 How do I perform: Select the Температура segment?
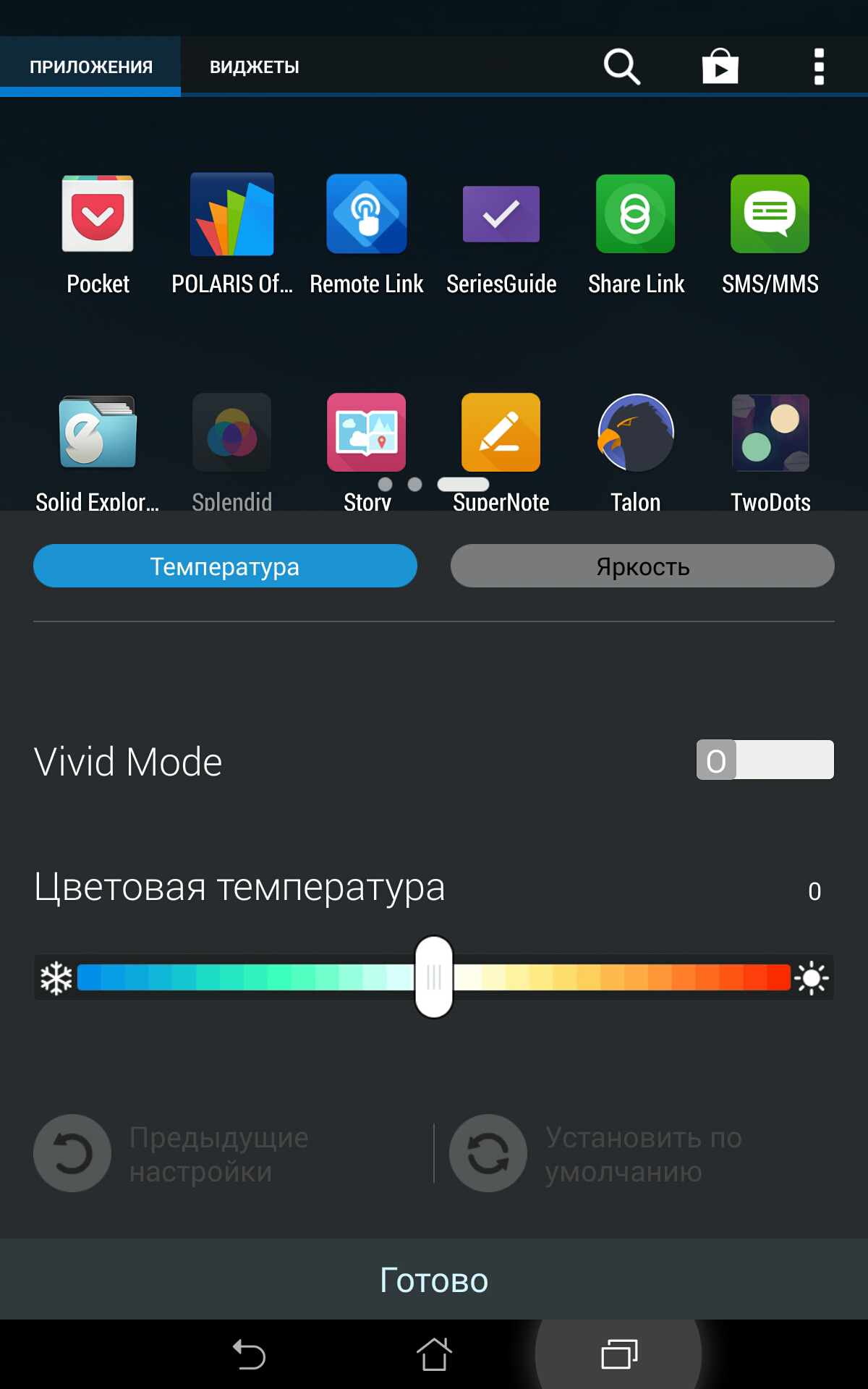(225, 566)
